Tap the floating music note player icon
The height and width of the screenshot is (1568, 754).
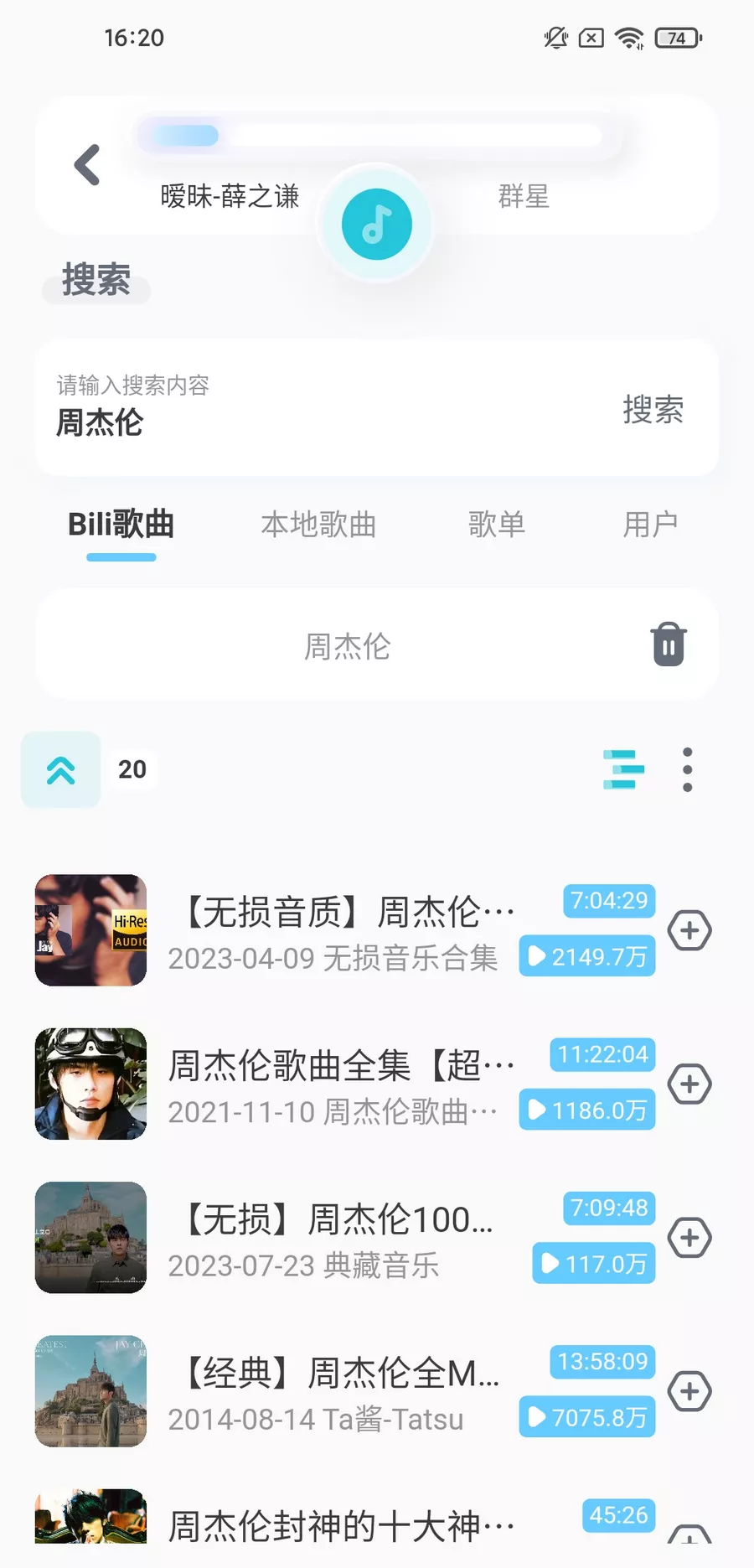coord(375,221)
